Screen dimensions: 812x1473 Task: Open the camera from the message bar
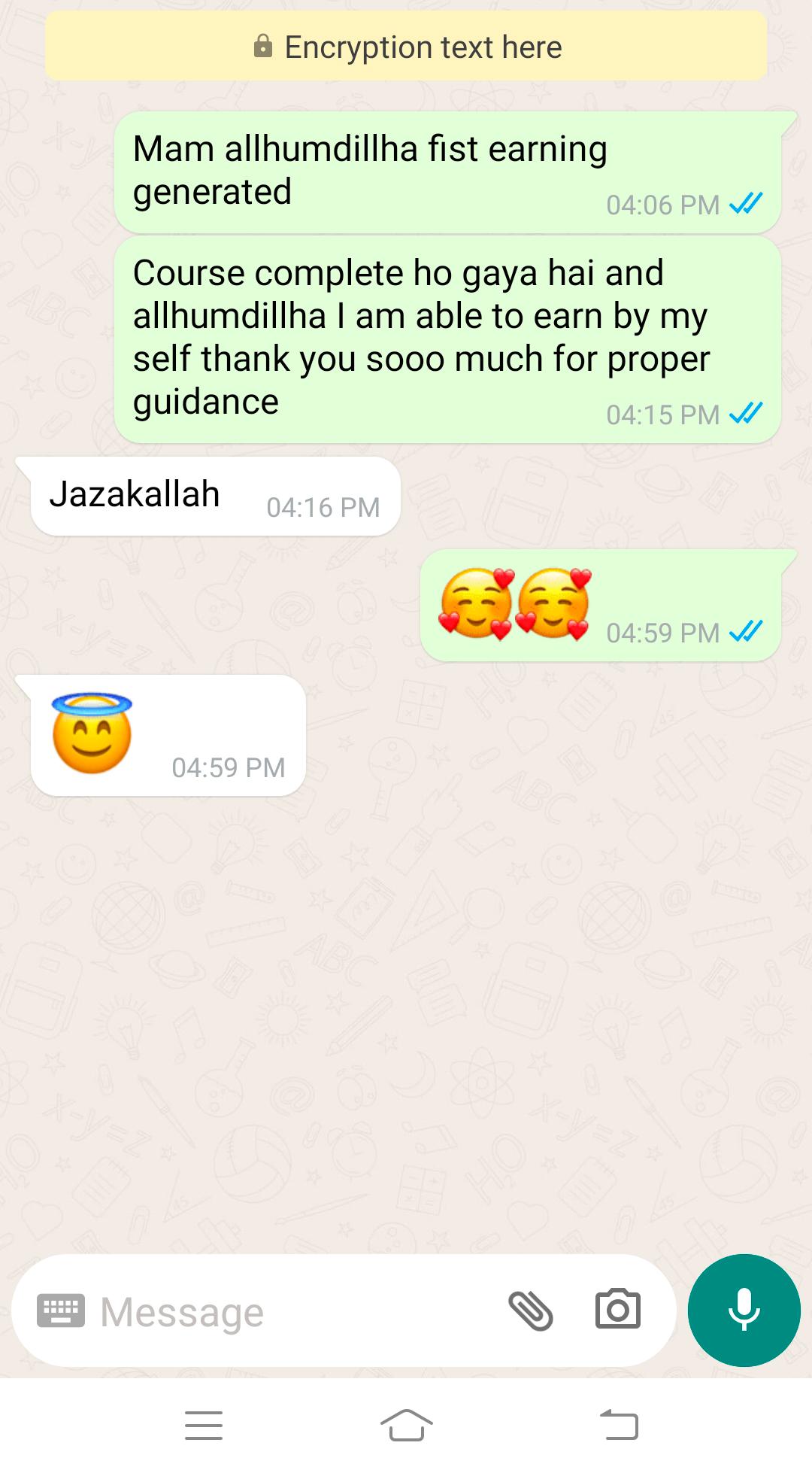coord(618,1310)
